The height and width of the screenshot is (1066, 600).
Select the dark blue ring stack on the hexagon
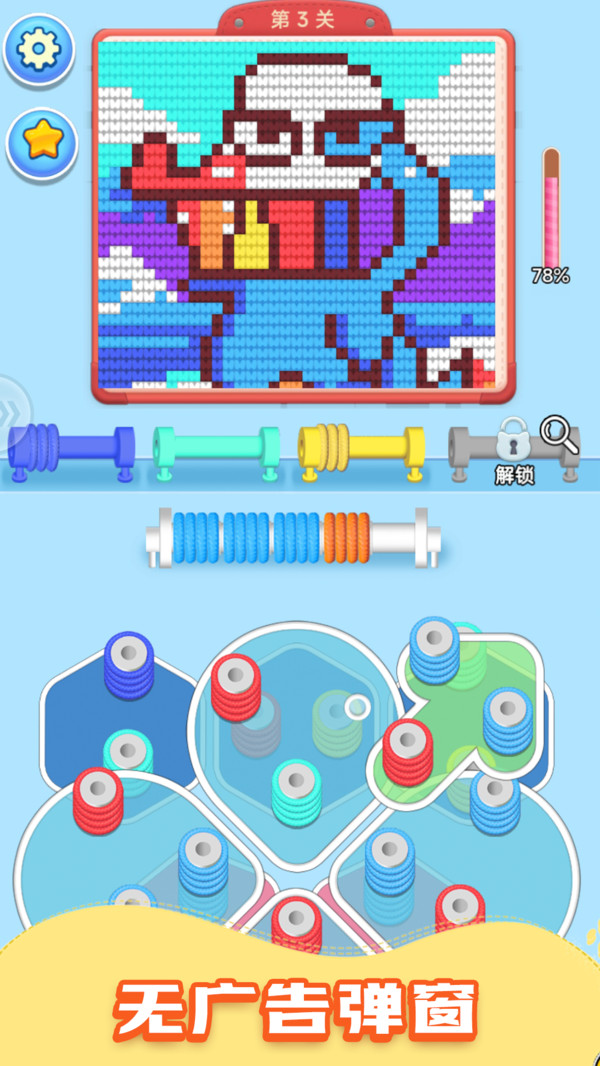(129, 664)
